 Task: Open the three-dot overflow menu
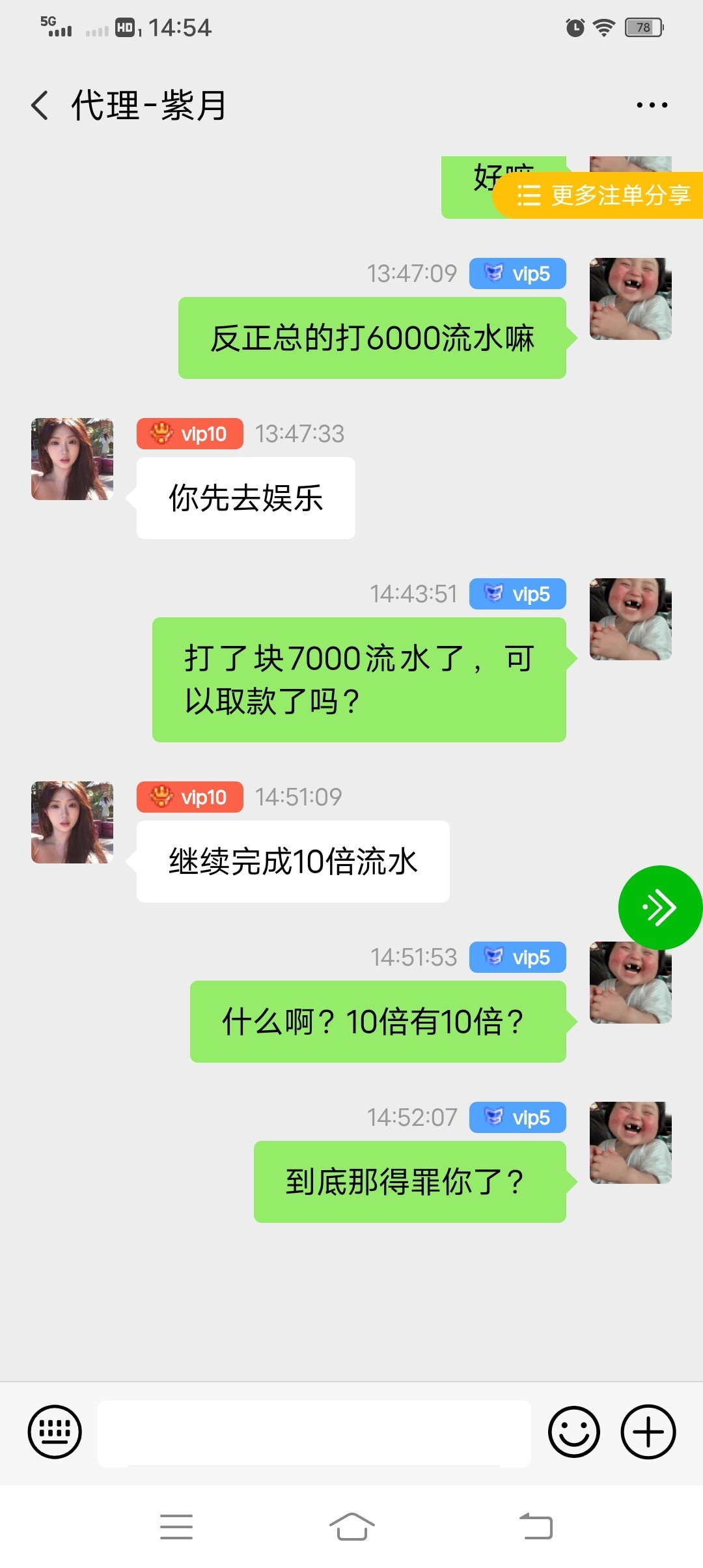click(652, 105)
